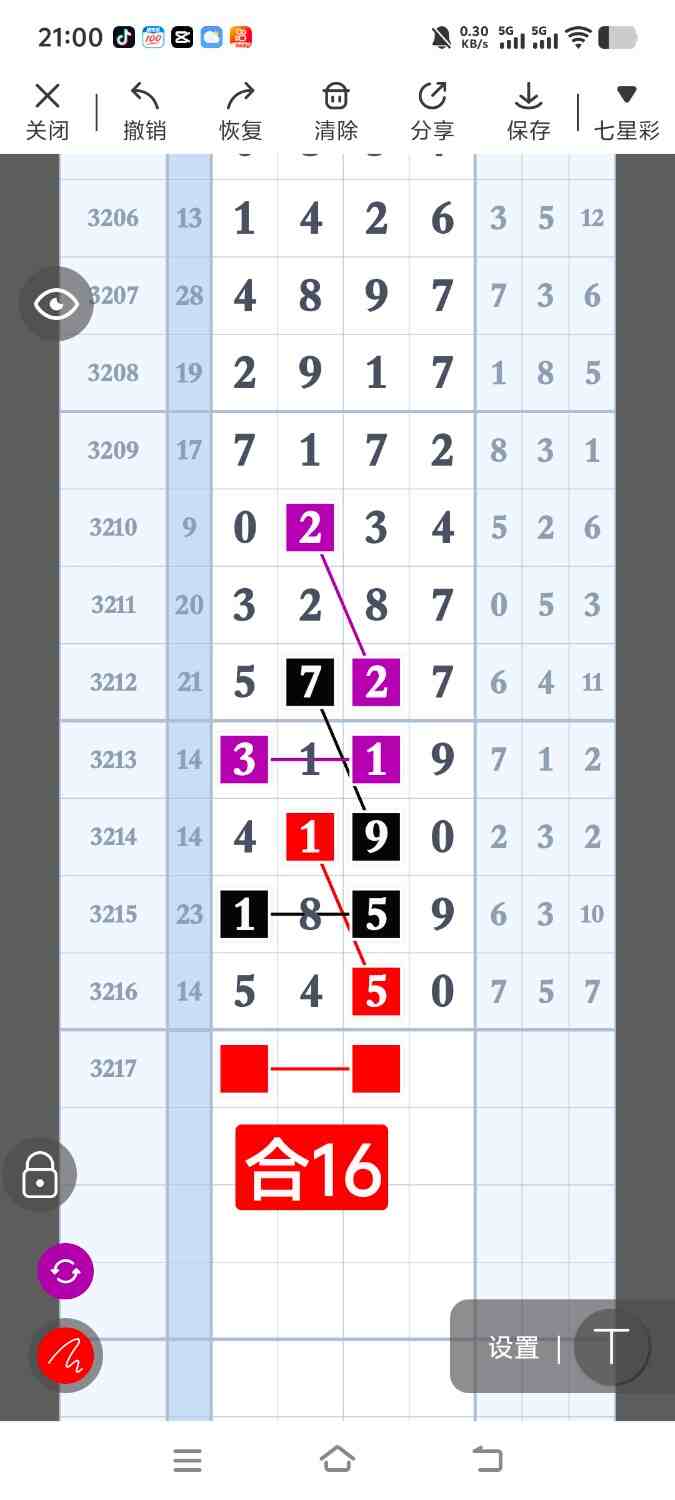Tap the lock icon button
675x1500 pixels.
40,1175
